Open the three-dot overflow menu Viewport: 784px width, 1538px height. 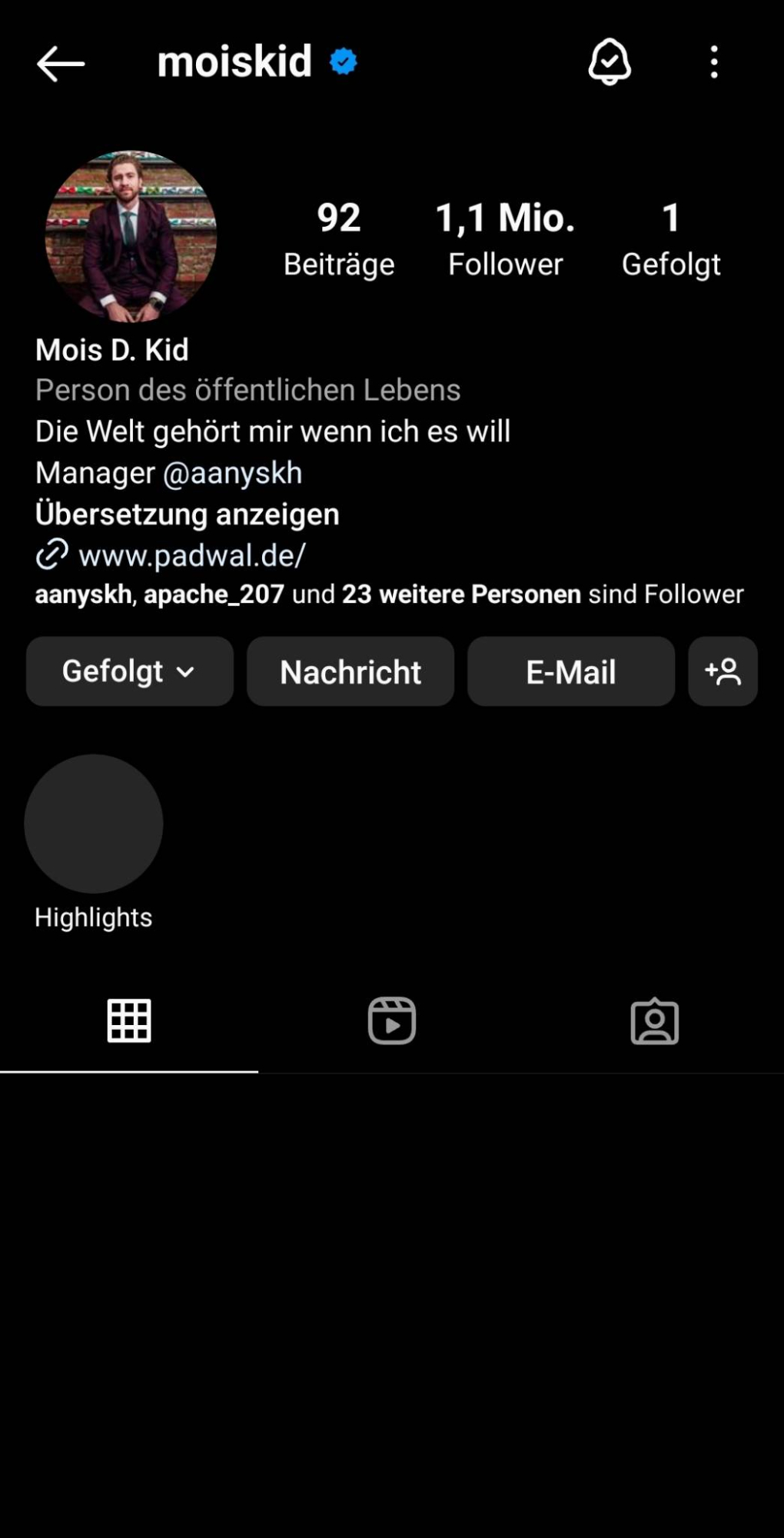coord(714,62)
